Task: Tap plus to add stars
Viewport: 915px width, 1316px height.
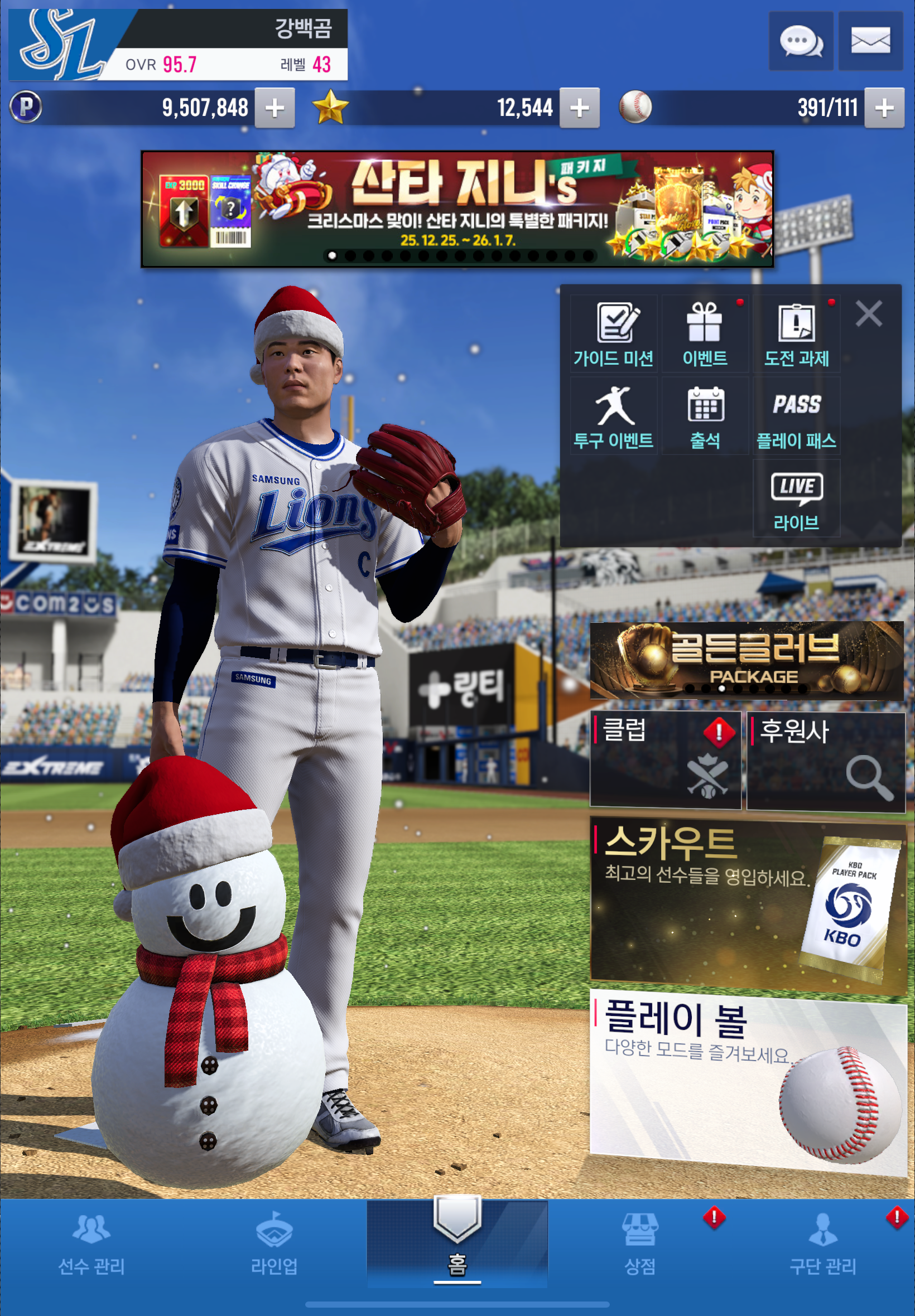Action: pos(579,108)
